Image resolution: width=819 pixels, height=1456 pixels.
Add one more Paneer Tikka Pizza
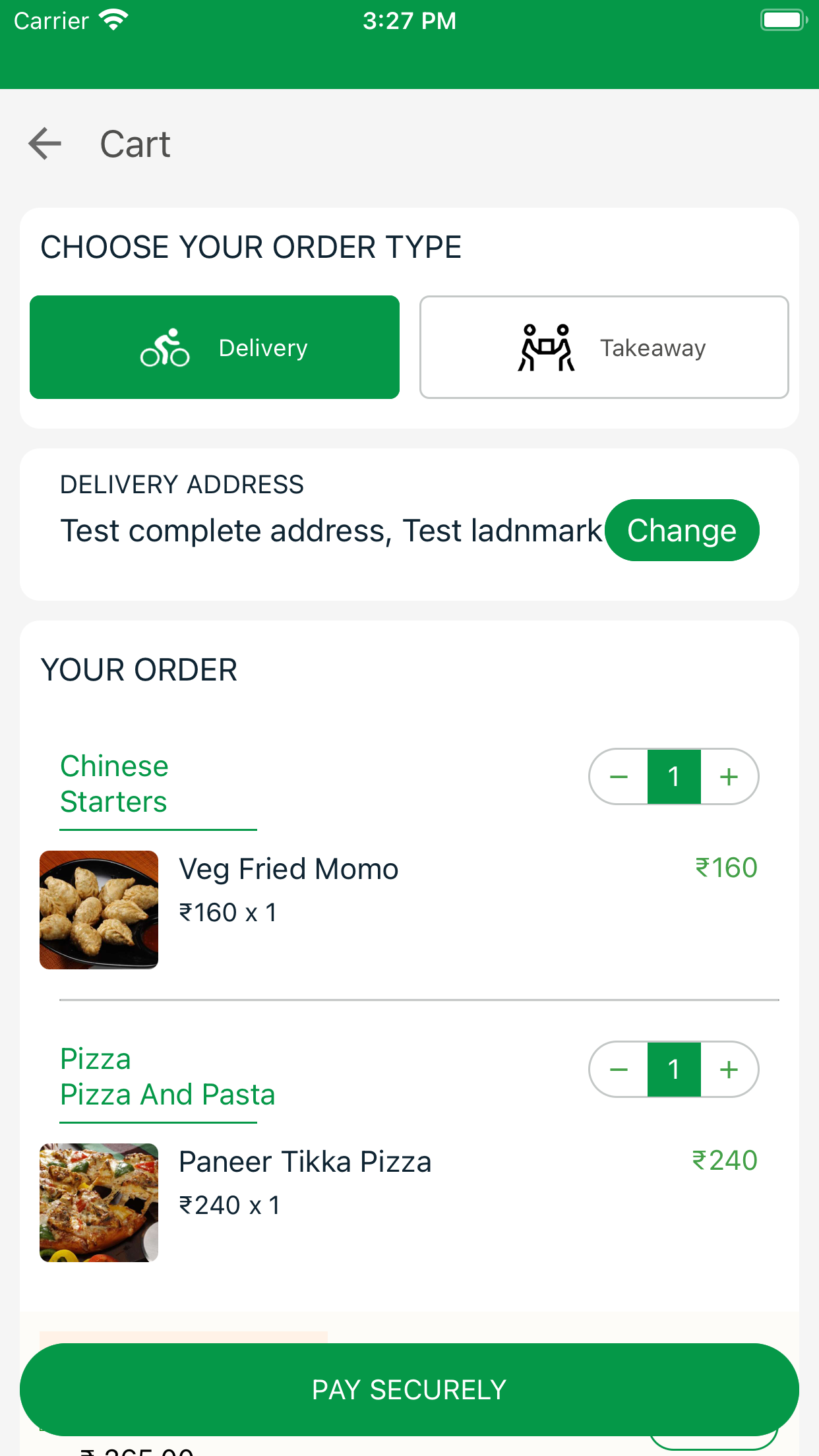pos(729,1070)
